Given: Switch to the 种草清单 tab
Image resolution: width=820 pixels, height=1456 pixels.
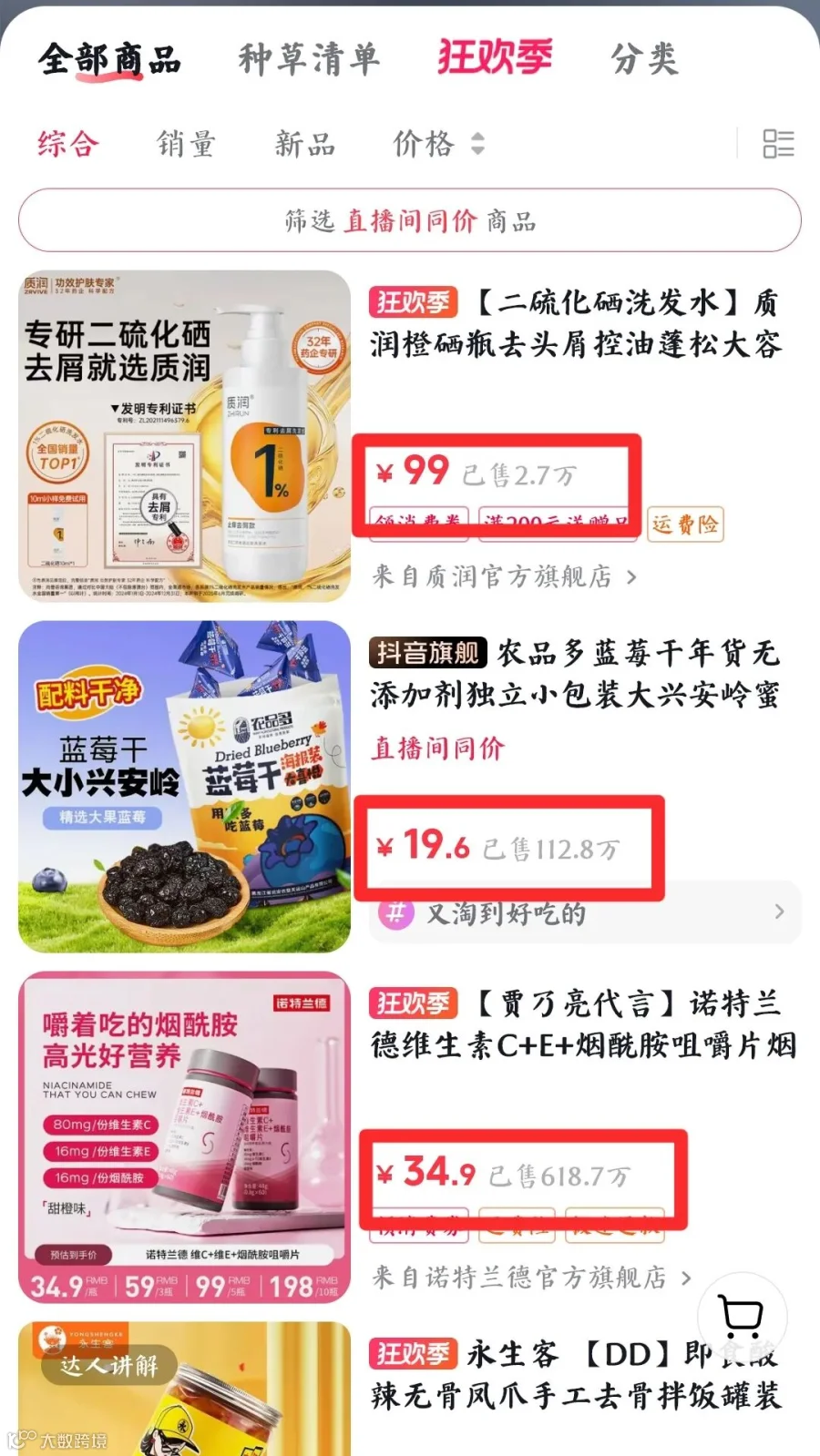Looking at the screenshot, I should coord(309,59).
